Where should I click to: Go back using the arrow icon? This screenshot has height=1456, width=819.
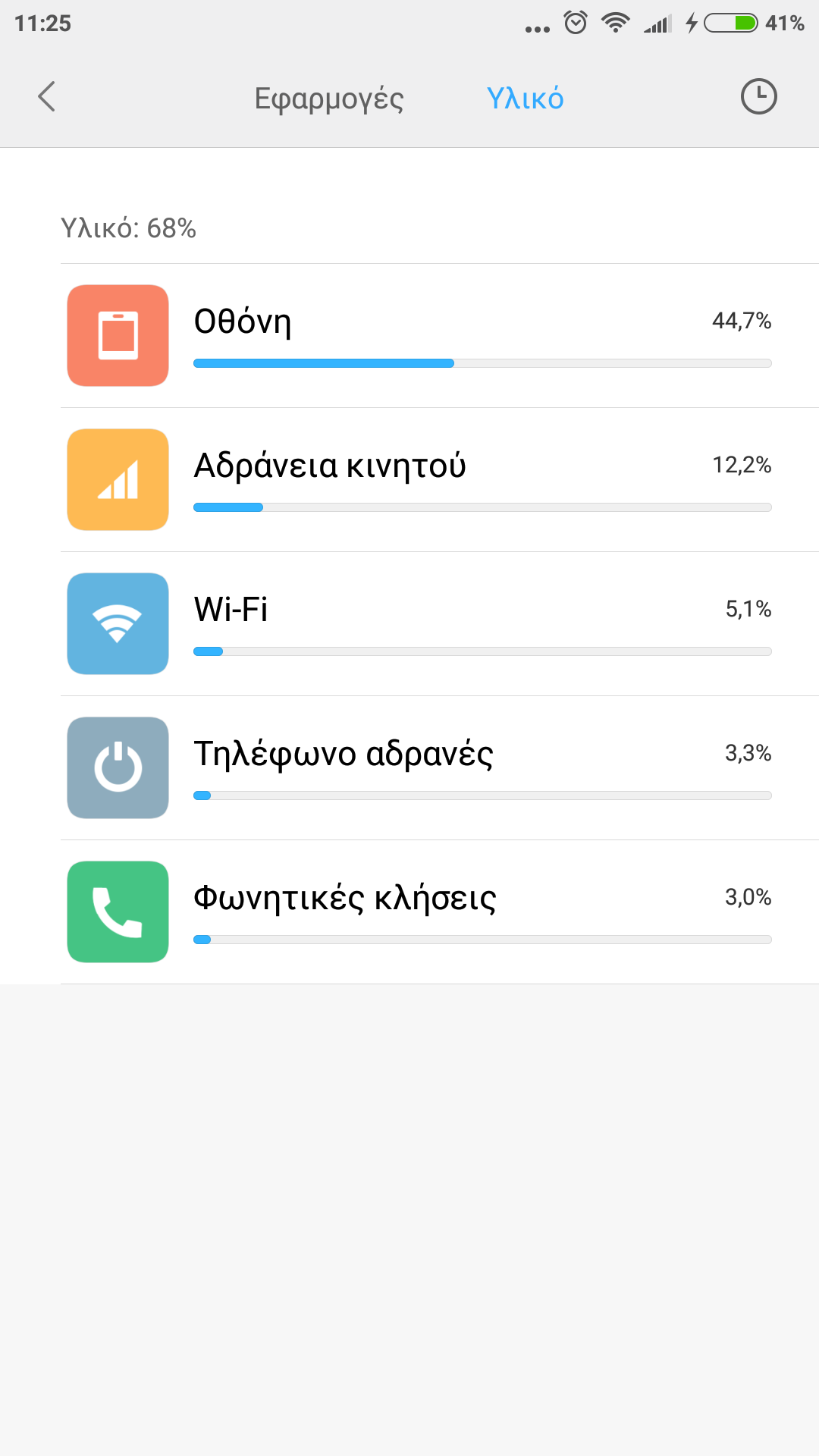click(x=47, y=97)
